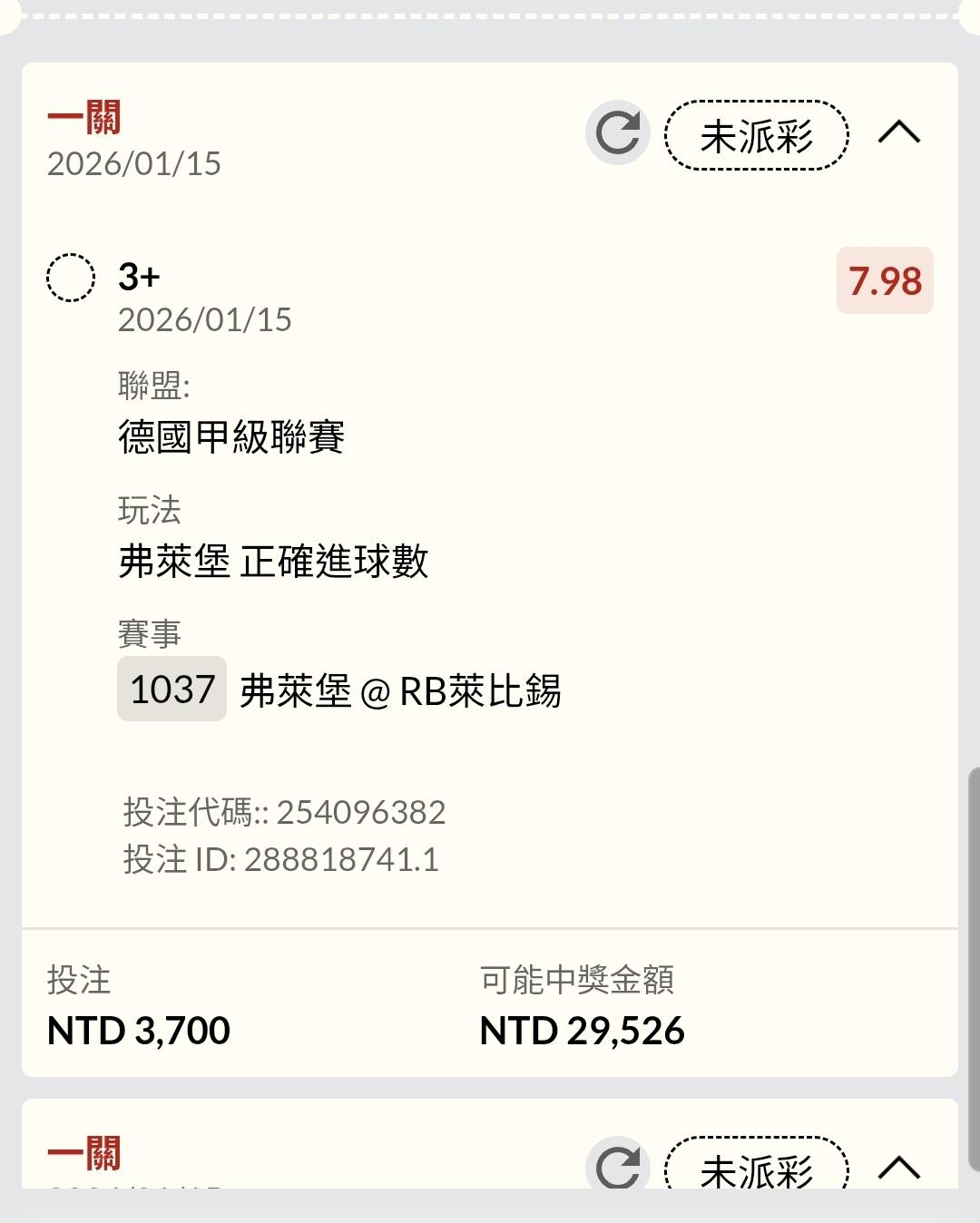Collapse the 弗萊堡 @ RB萊比錫 bet details
The image size is (980, 1223).
click(898, 133)
